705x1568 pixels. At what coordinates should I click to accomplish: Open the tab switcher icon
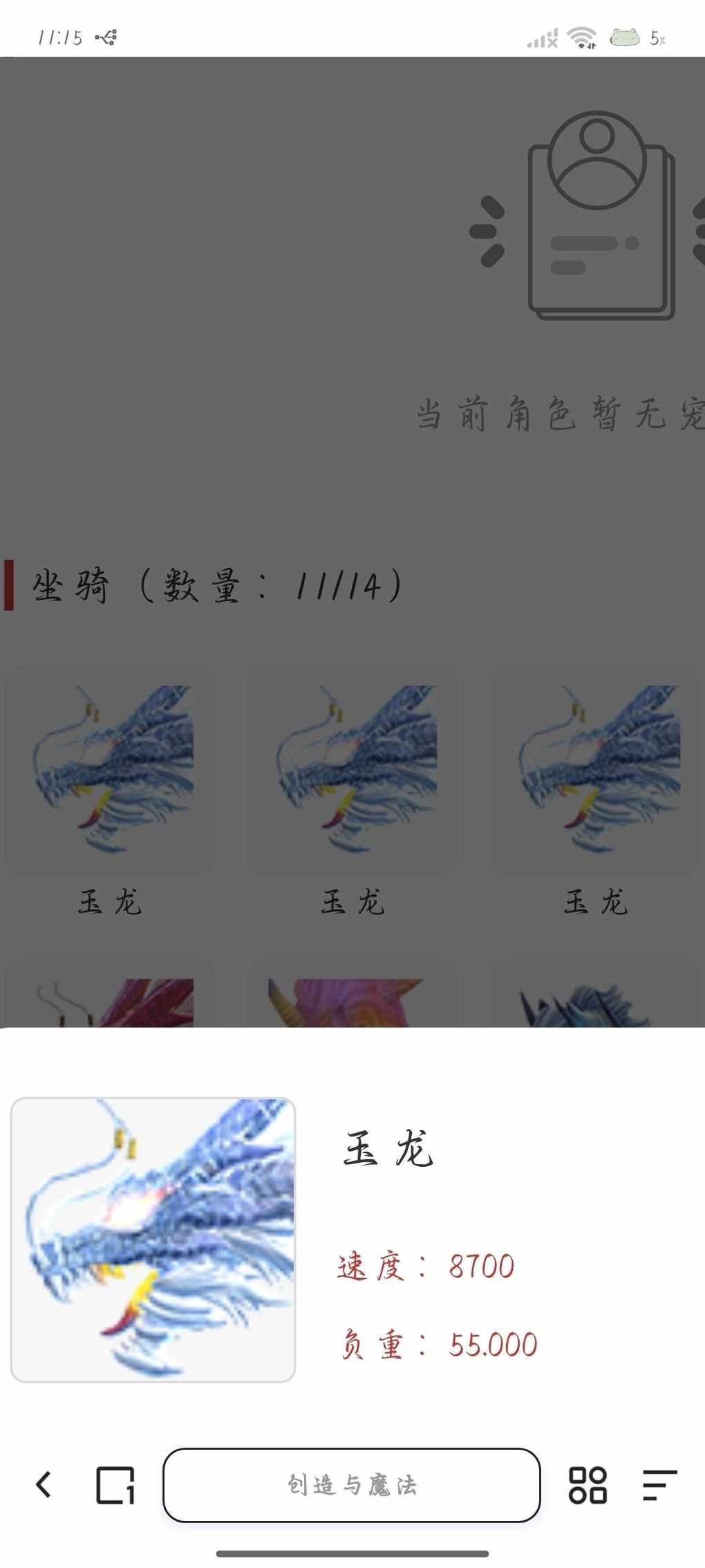click(x=115, y=1484)
